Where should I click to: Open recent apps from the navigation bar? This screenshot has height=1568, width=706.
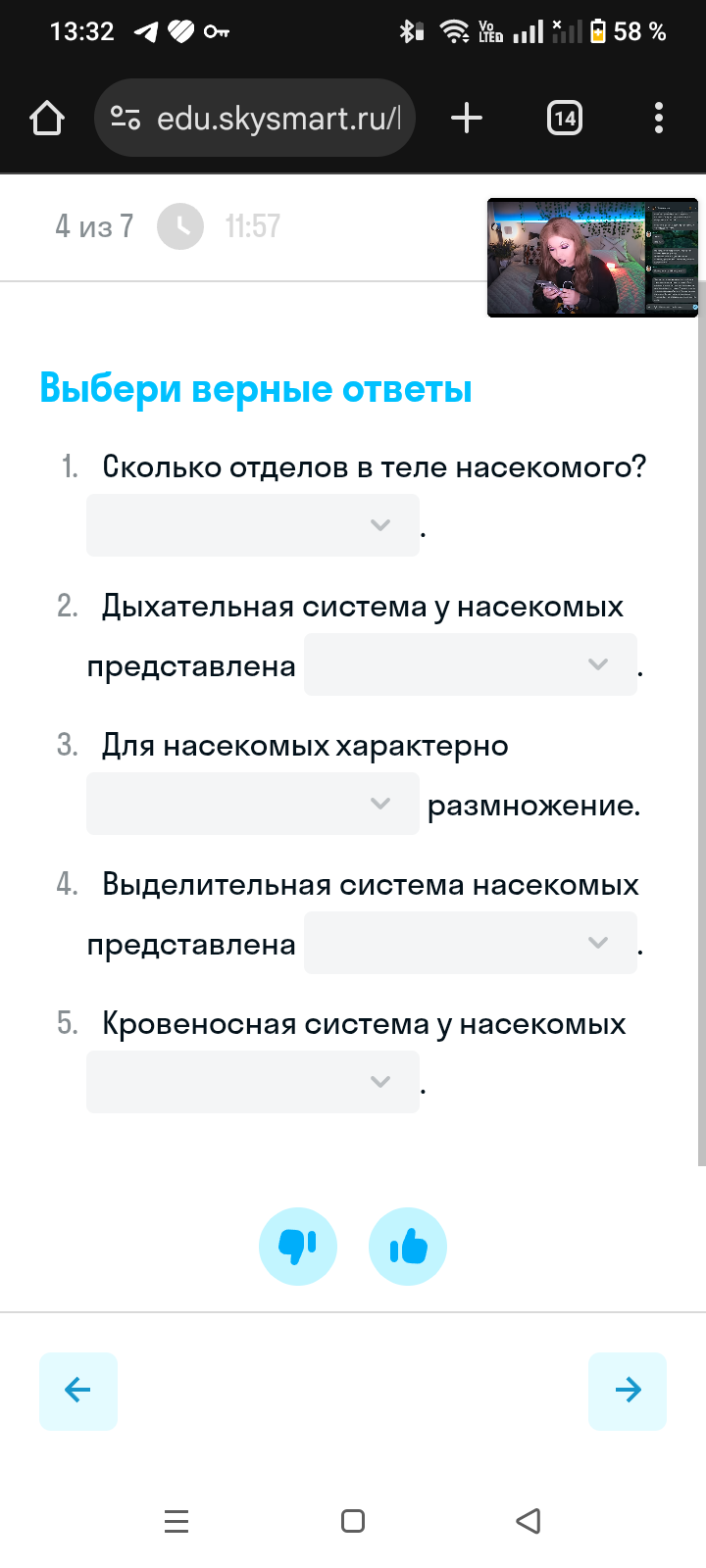pos(176,1521)
